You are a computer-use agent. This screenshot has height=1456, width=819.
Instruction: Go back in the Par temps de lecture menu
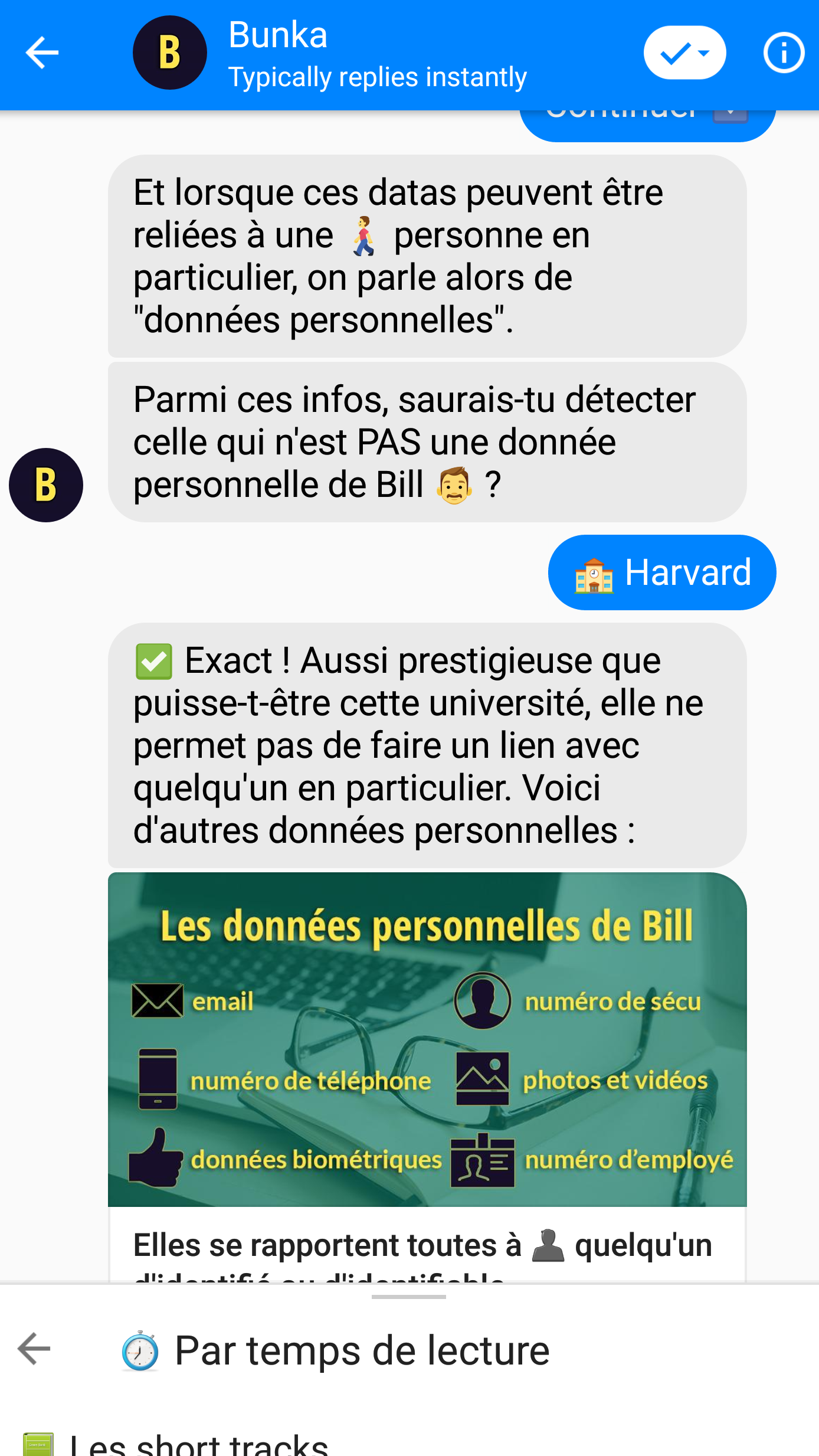34,1349
